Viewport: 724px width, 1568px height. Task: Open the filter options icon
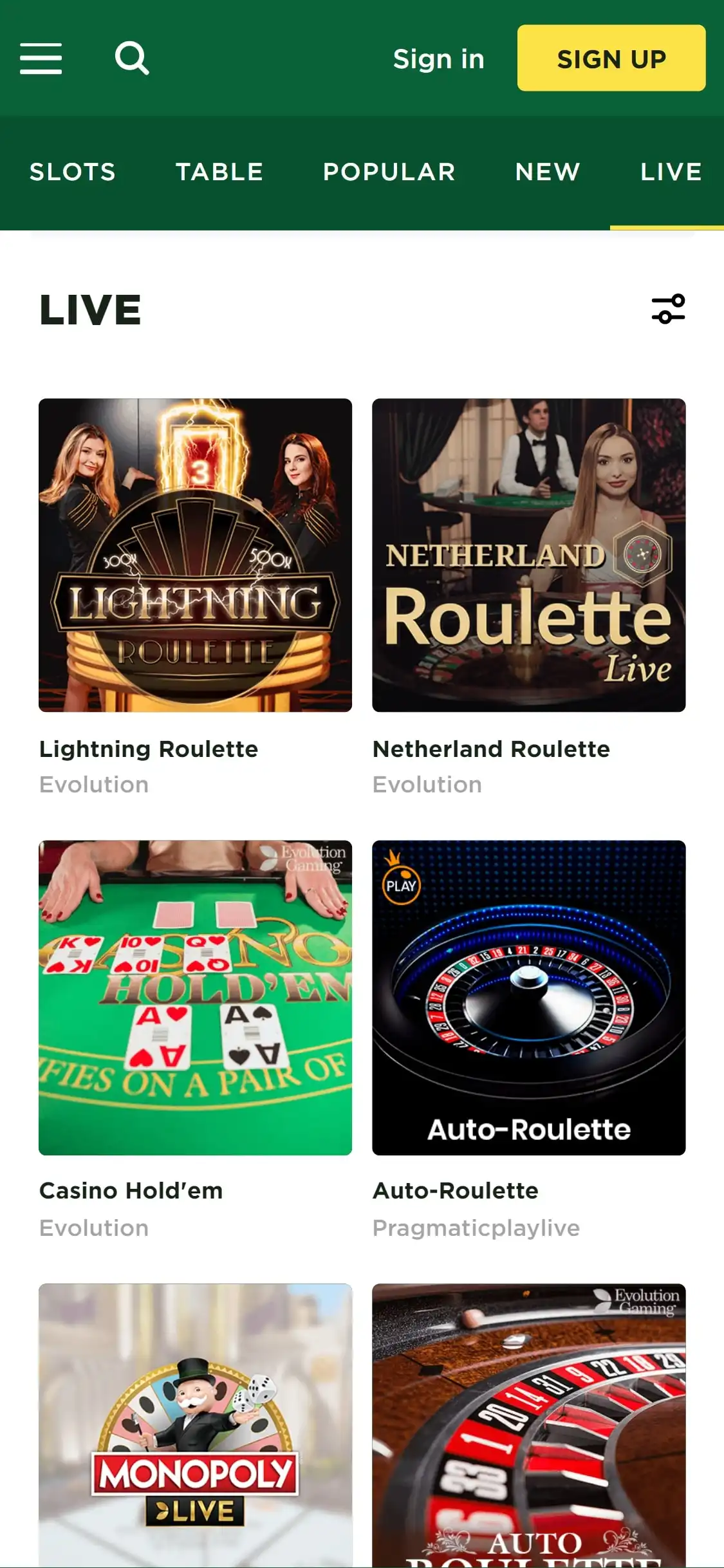tap(668, 310)
